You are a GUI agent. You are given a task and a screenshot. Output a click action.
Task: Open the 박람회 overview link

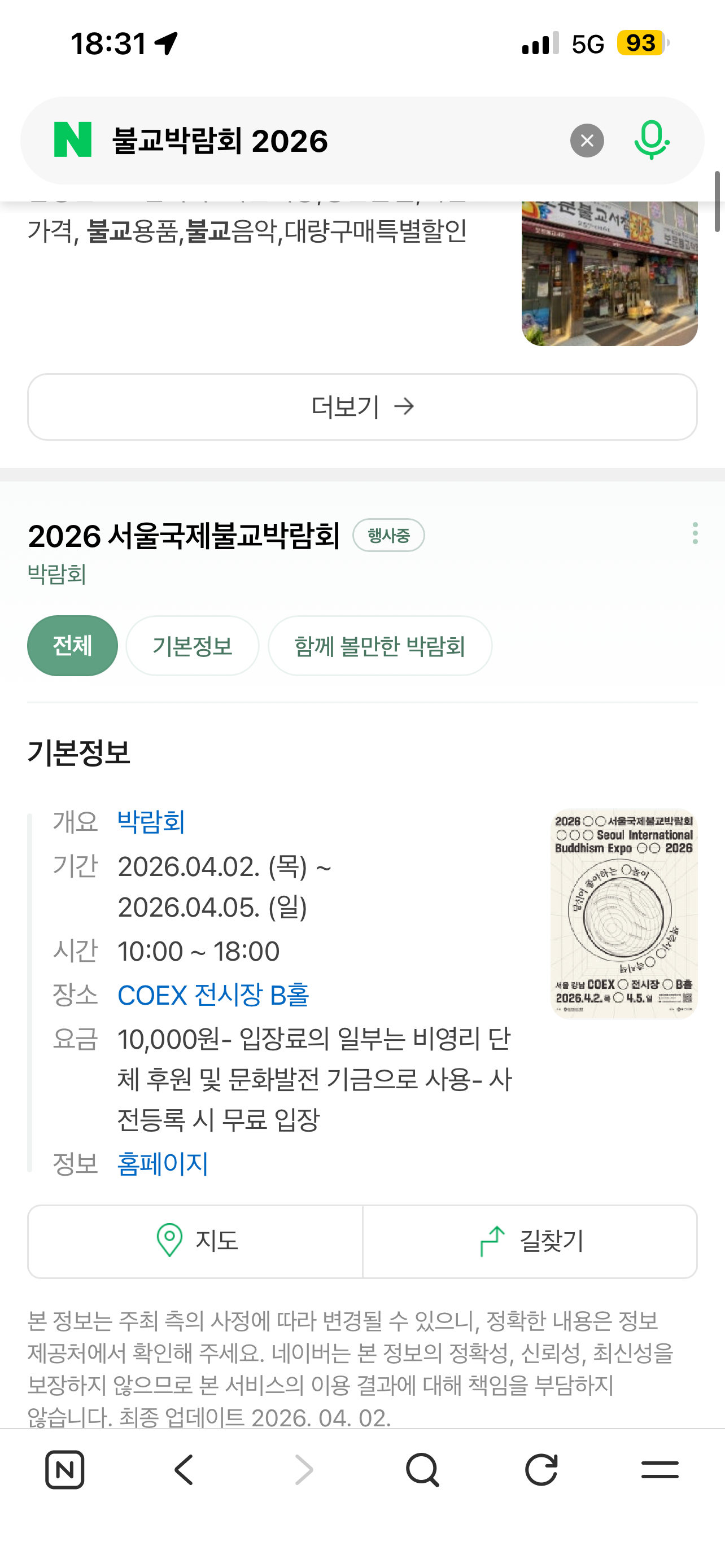click(151, 822)
